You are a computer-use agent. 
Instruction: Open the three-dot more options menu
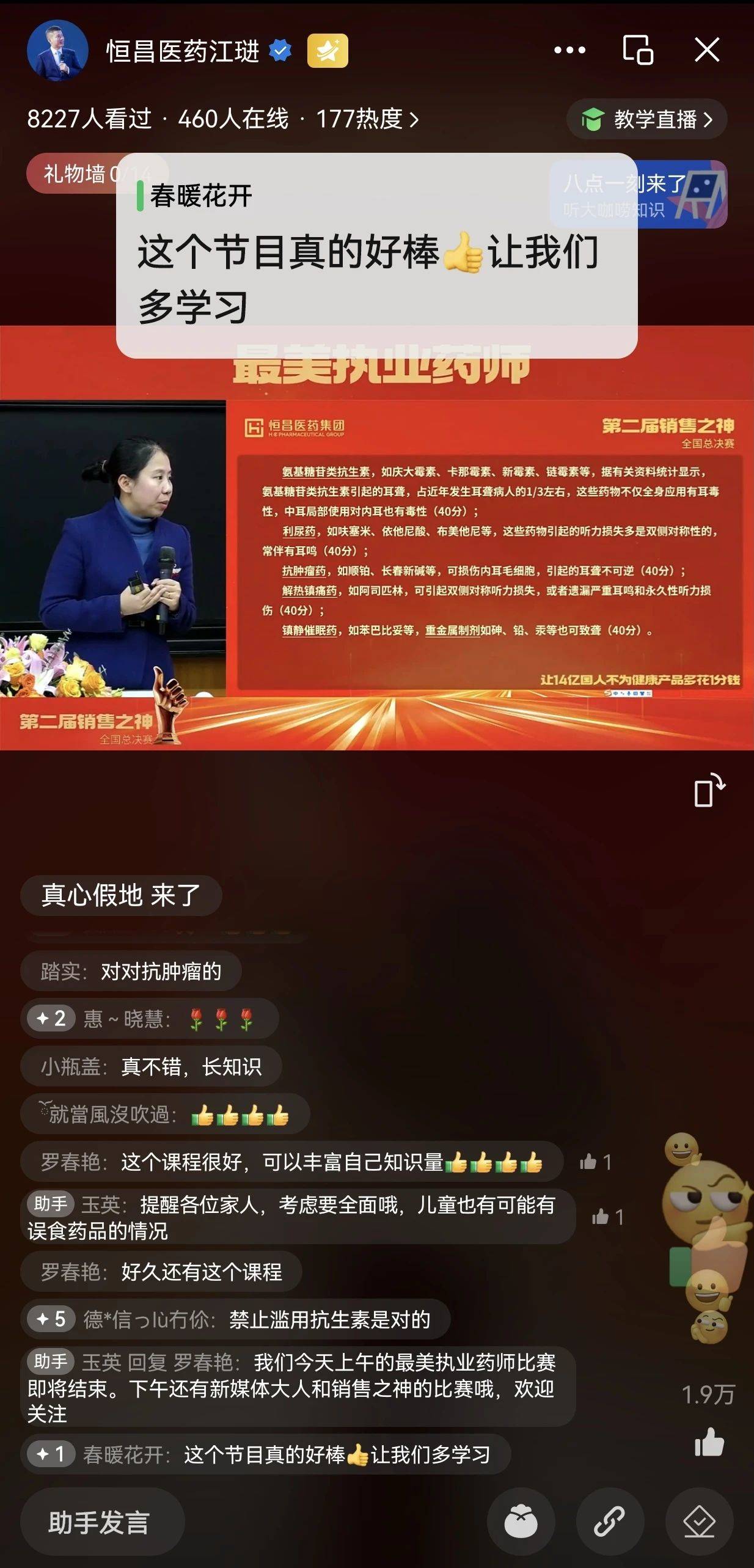tap(569, 50)
